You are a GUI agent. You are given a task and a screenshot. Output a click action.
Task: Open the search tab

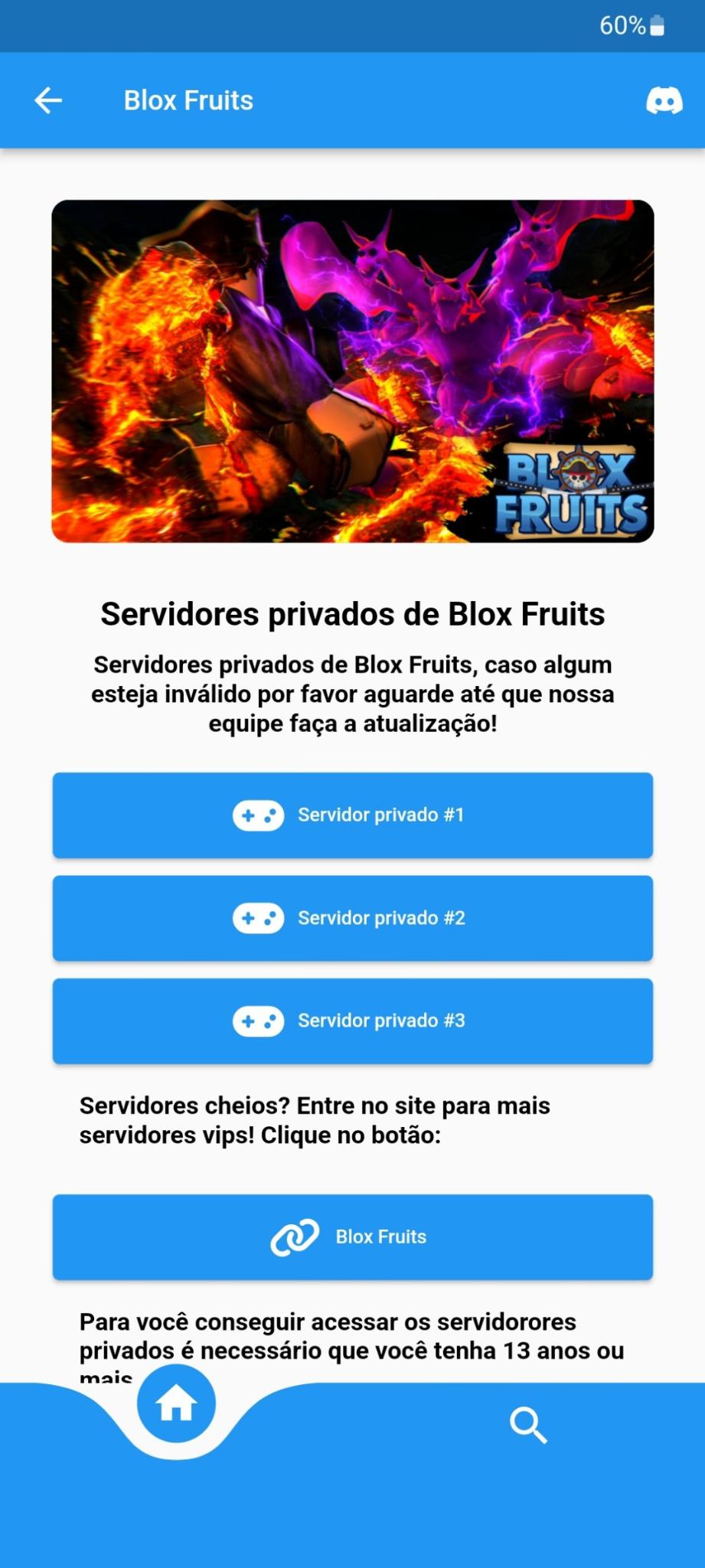(528, 1425)
